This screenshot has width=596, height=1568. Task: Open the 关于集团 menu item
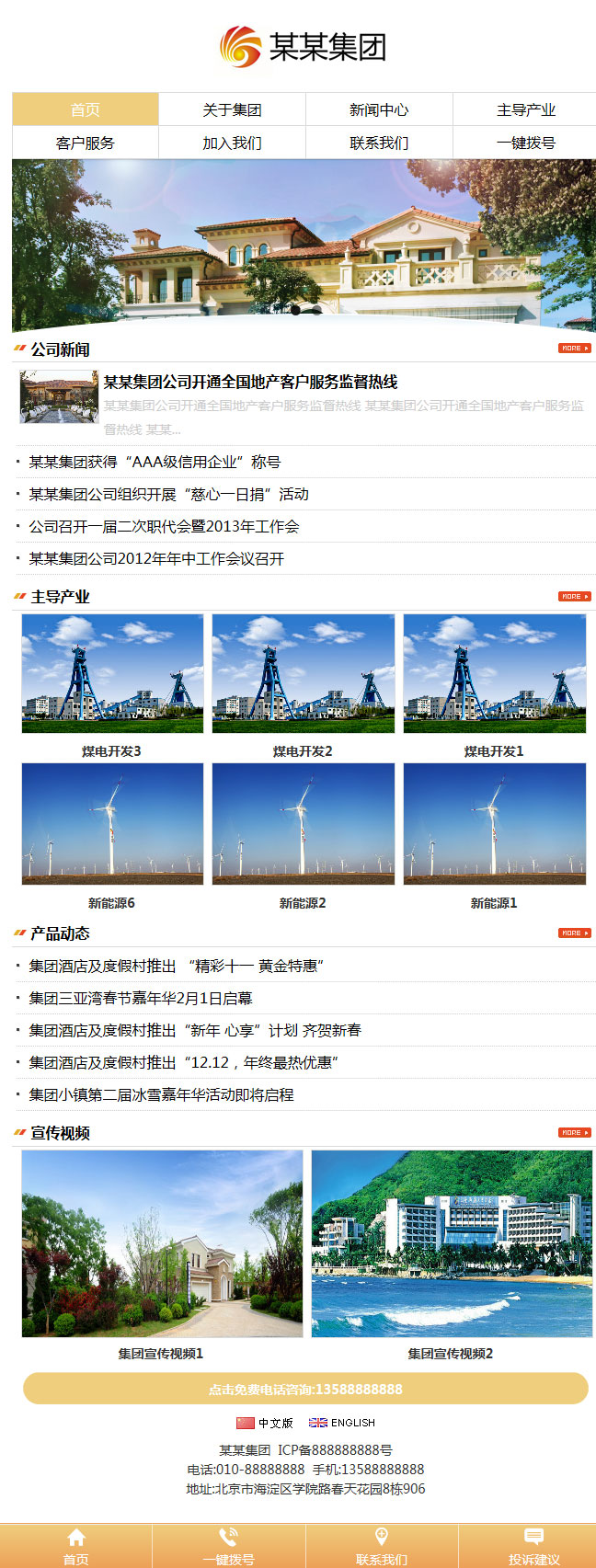[232, 109]
